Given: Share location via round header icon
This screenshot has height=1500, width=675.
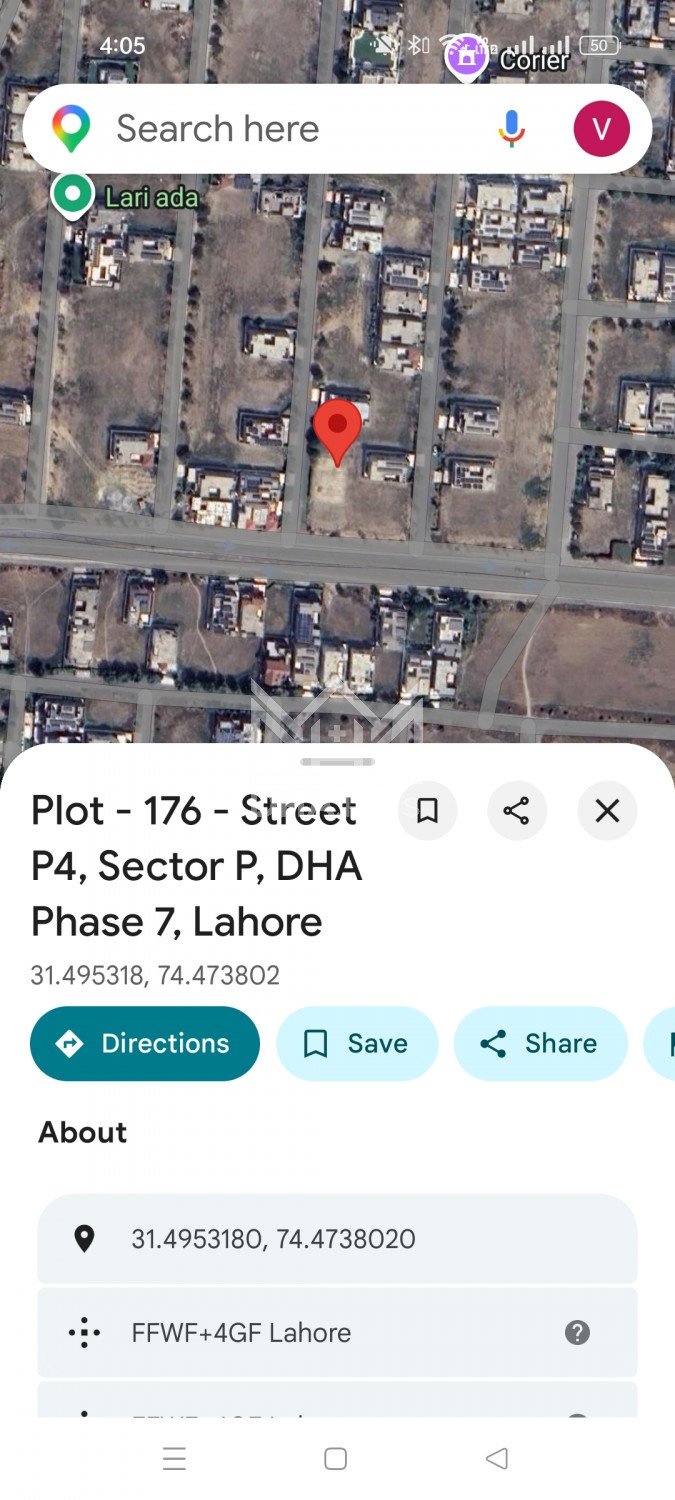Looking at the screenshot, I should [x=517, y=811].
